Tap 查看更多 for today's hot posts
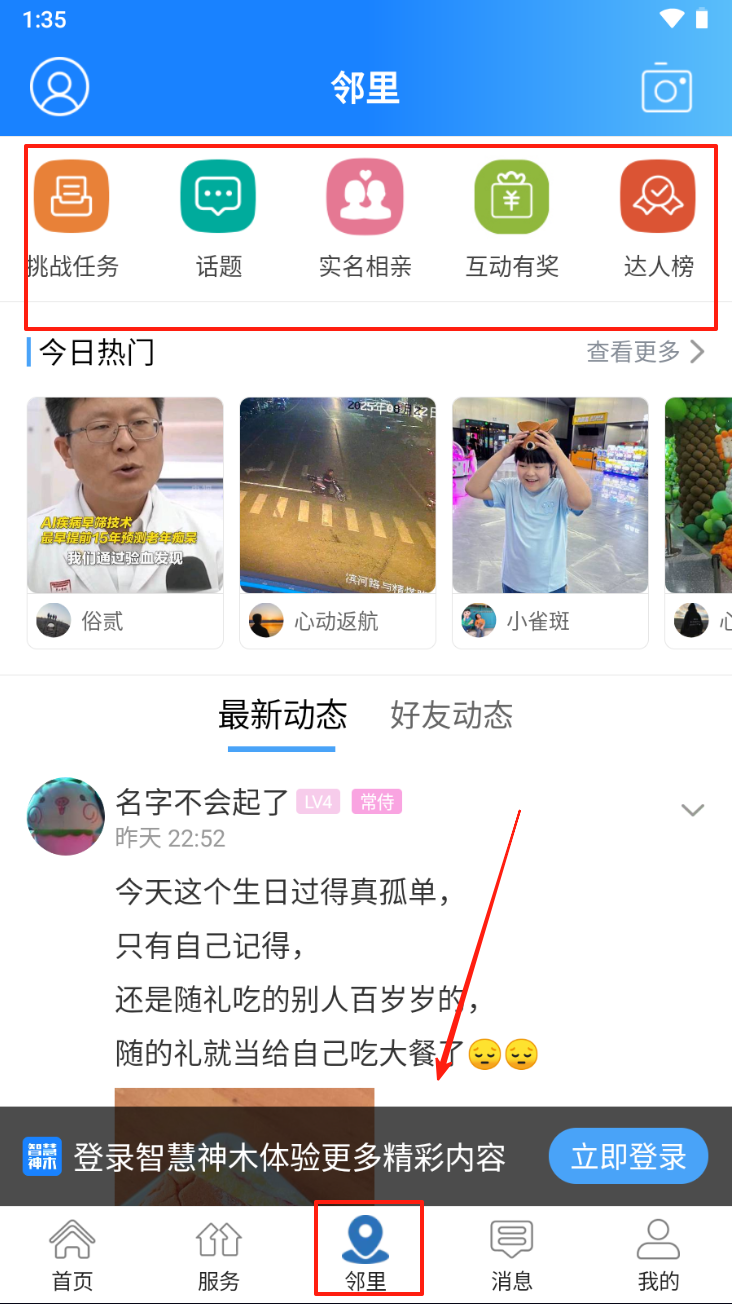732x1304 pixels. click(x=645, y=352)
